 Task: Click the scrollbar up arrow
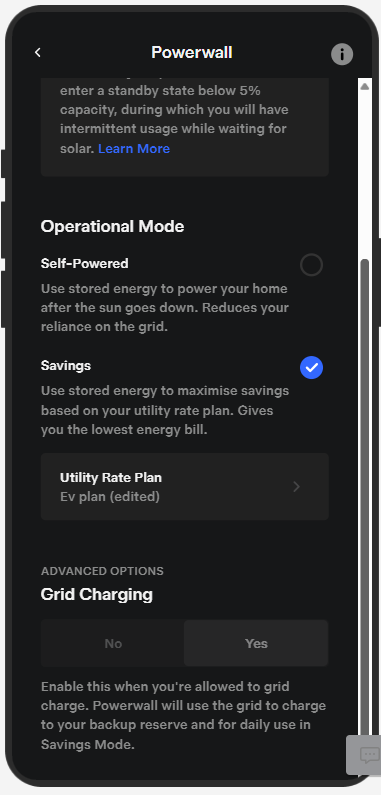coord(365,86)
